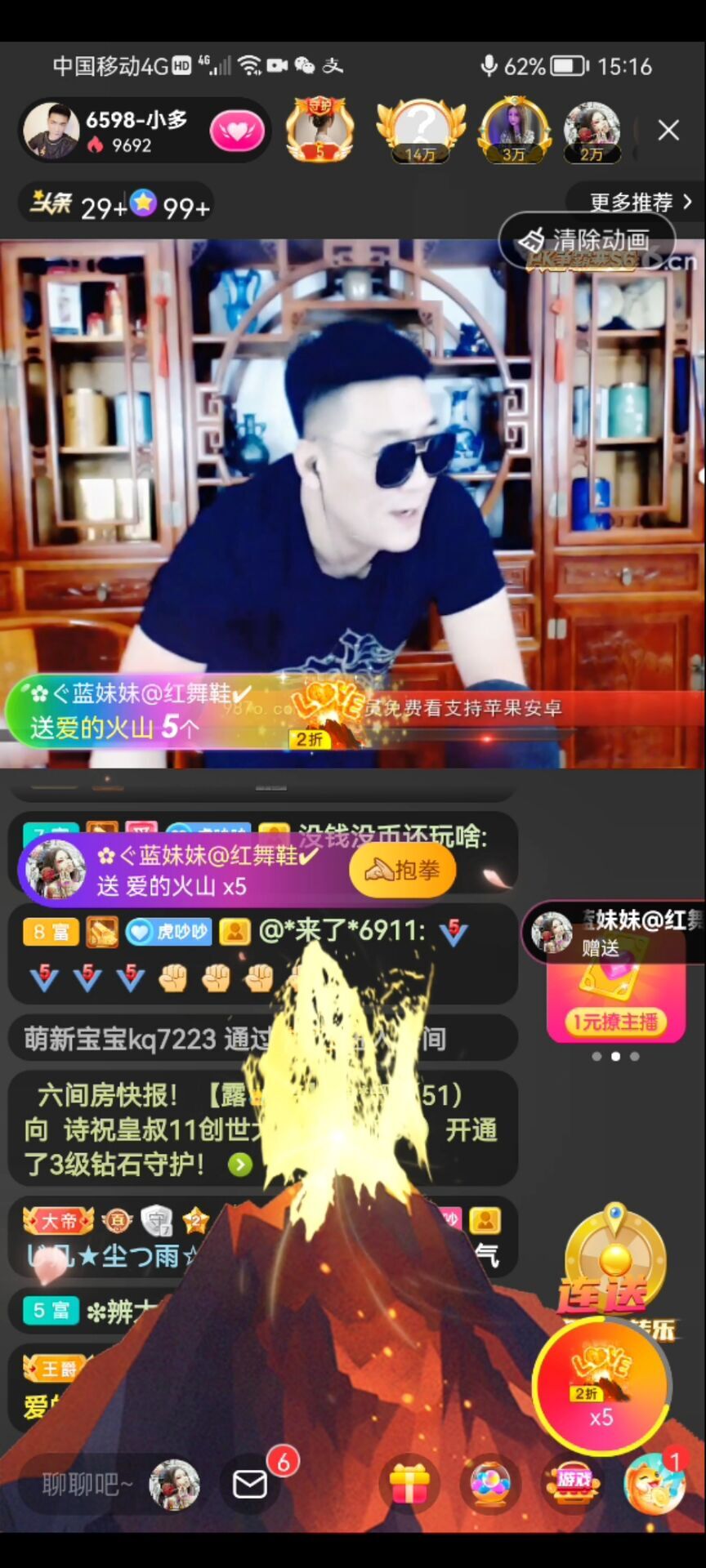
Task: View the contributor avatar with 3万
Action: pyautogui.click(x=513, y=131)
